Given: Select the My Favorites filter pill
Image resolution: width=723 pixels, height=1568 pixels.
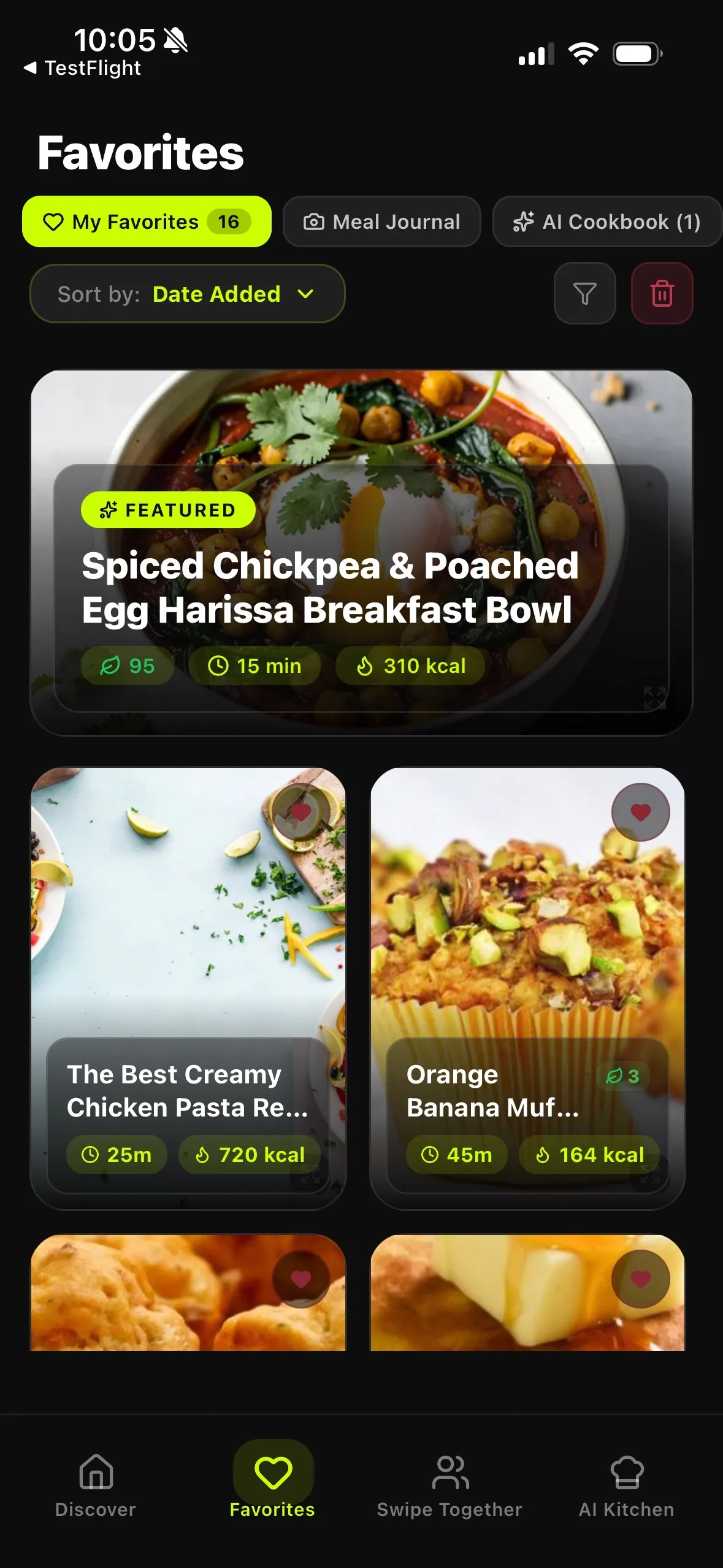Looking at the screenshot, I should 146,222.
